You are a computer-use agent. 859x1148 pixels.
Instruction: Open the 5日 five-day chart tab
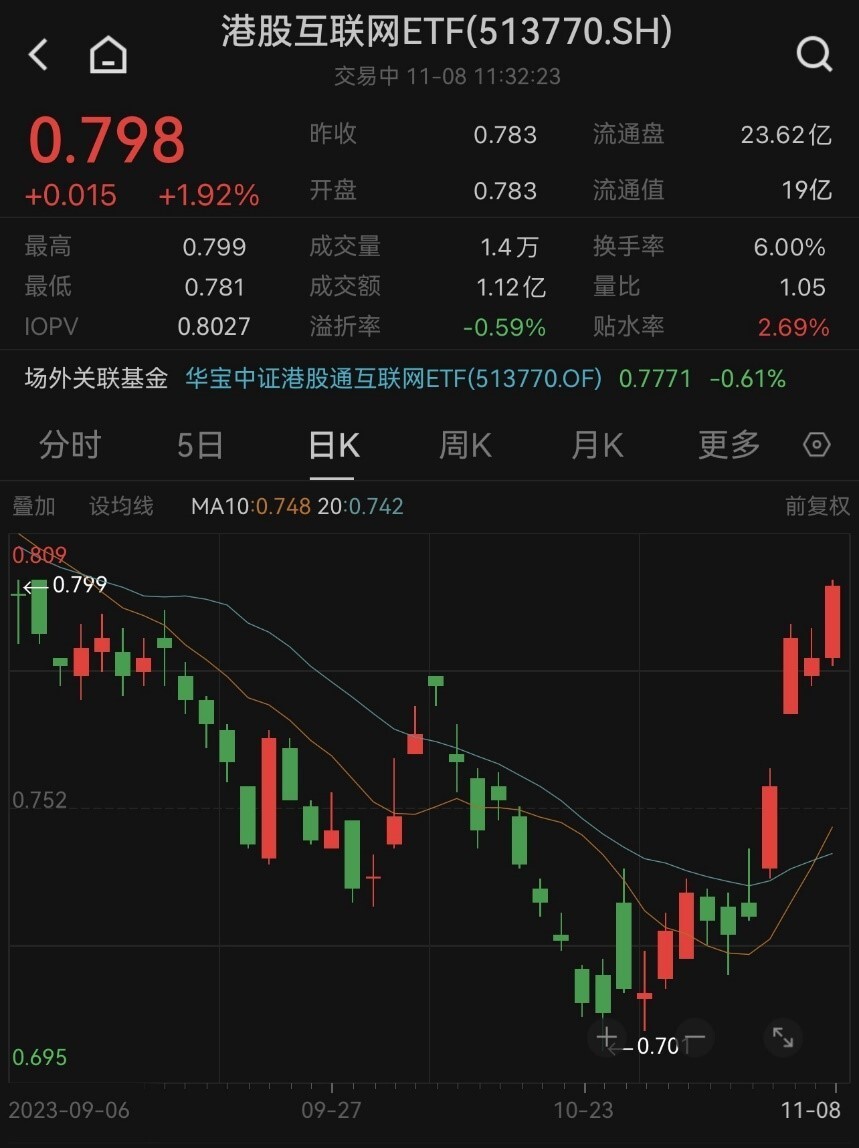[x=198, y=446]
